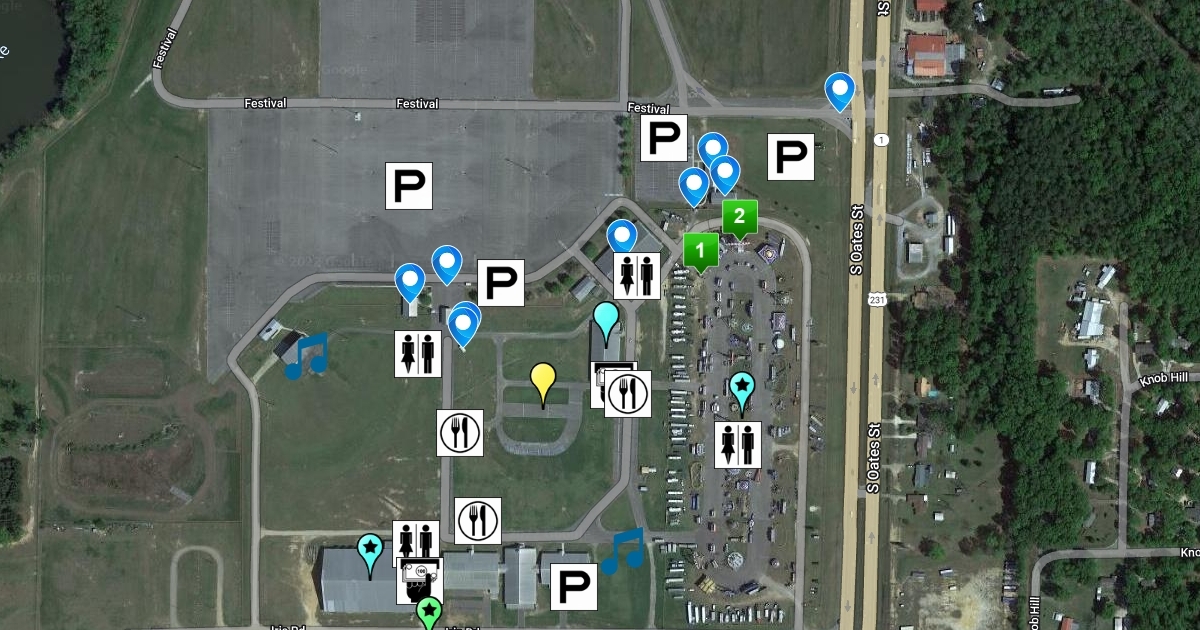Open the light-blue pin without a star
This screenshot has height=630, width=1200.
click(x=606, y=320)
